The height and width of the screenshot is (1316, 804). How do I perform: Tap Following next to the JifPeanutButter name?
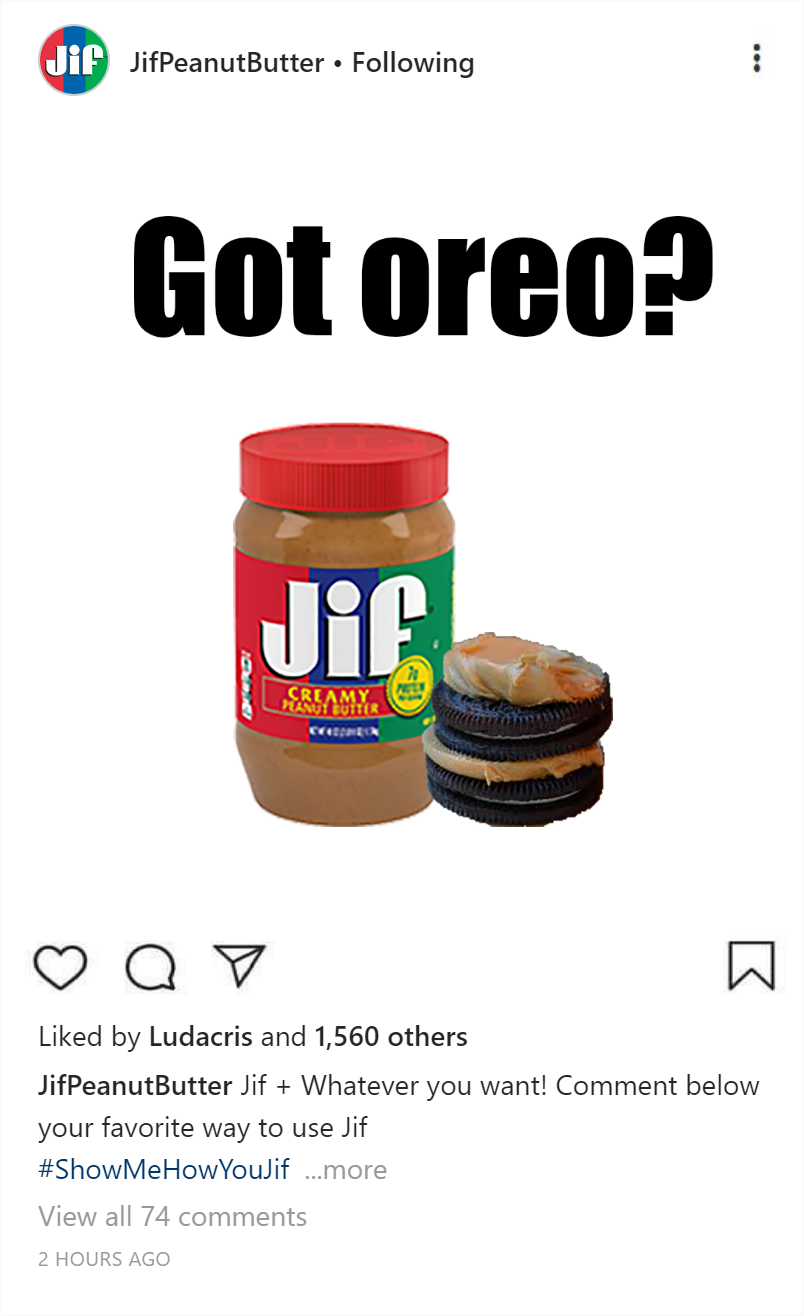413,63
